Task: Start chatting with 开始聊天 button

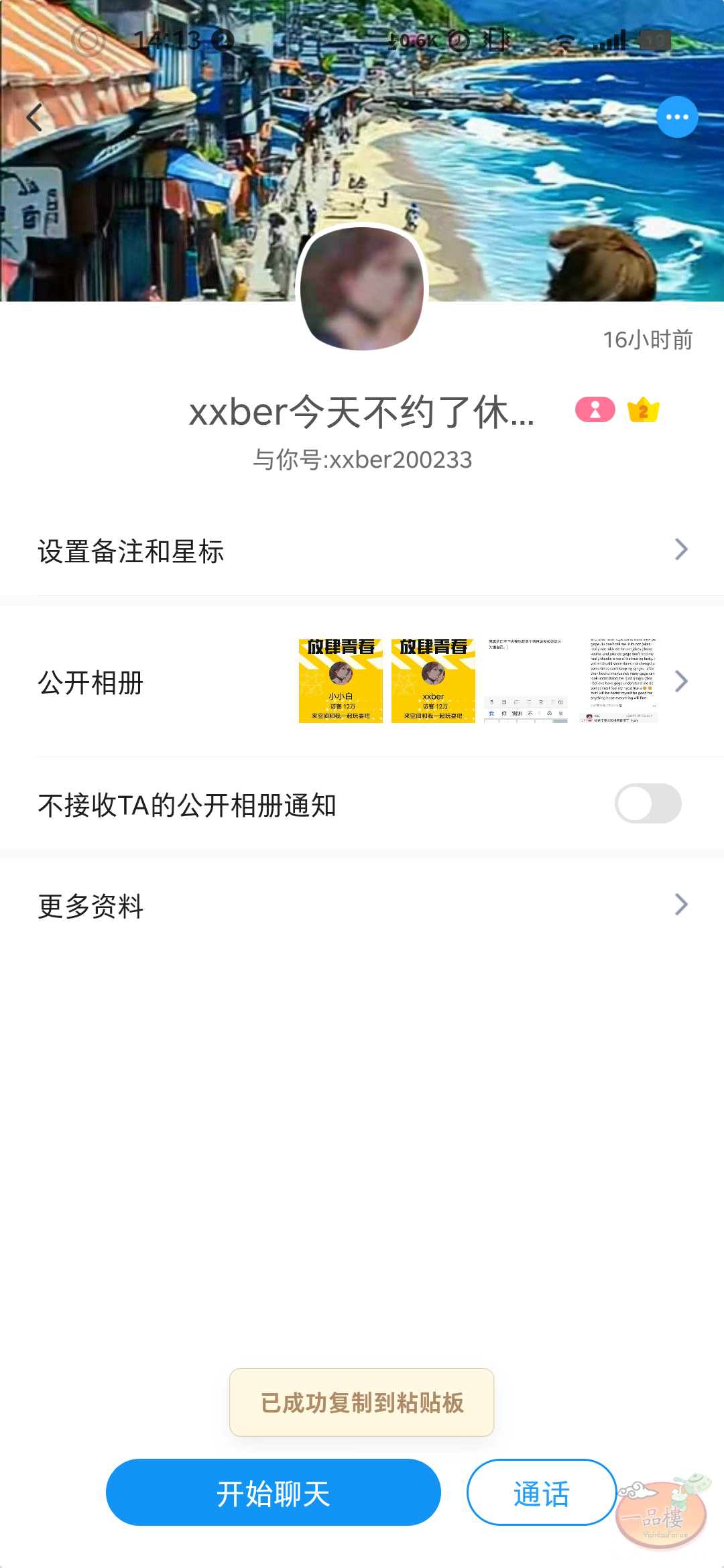Action: tap(273, 1493)
